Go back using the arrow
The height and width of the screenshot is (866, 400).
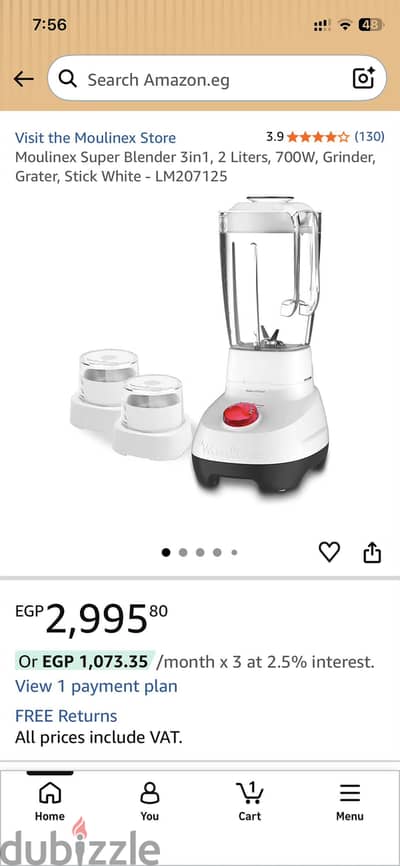click(24, 79)
